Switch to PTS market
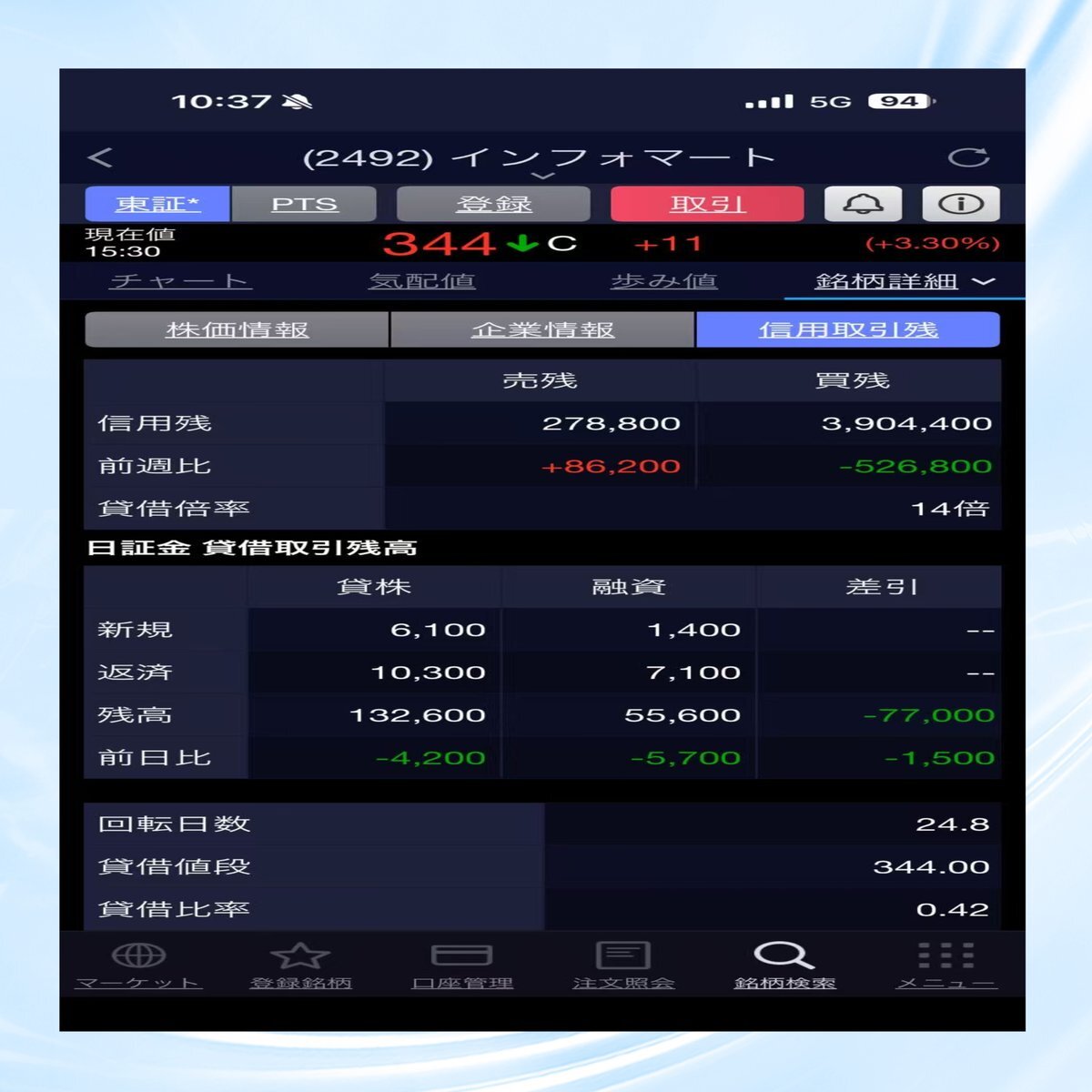Screen dimensions: 1092x1092 click(x=304, y=204)
